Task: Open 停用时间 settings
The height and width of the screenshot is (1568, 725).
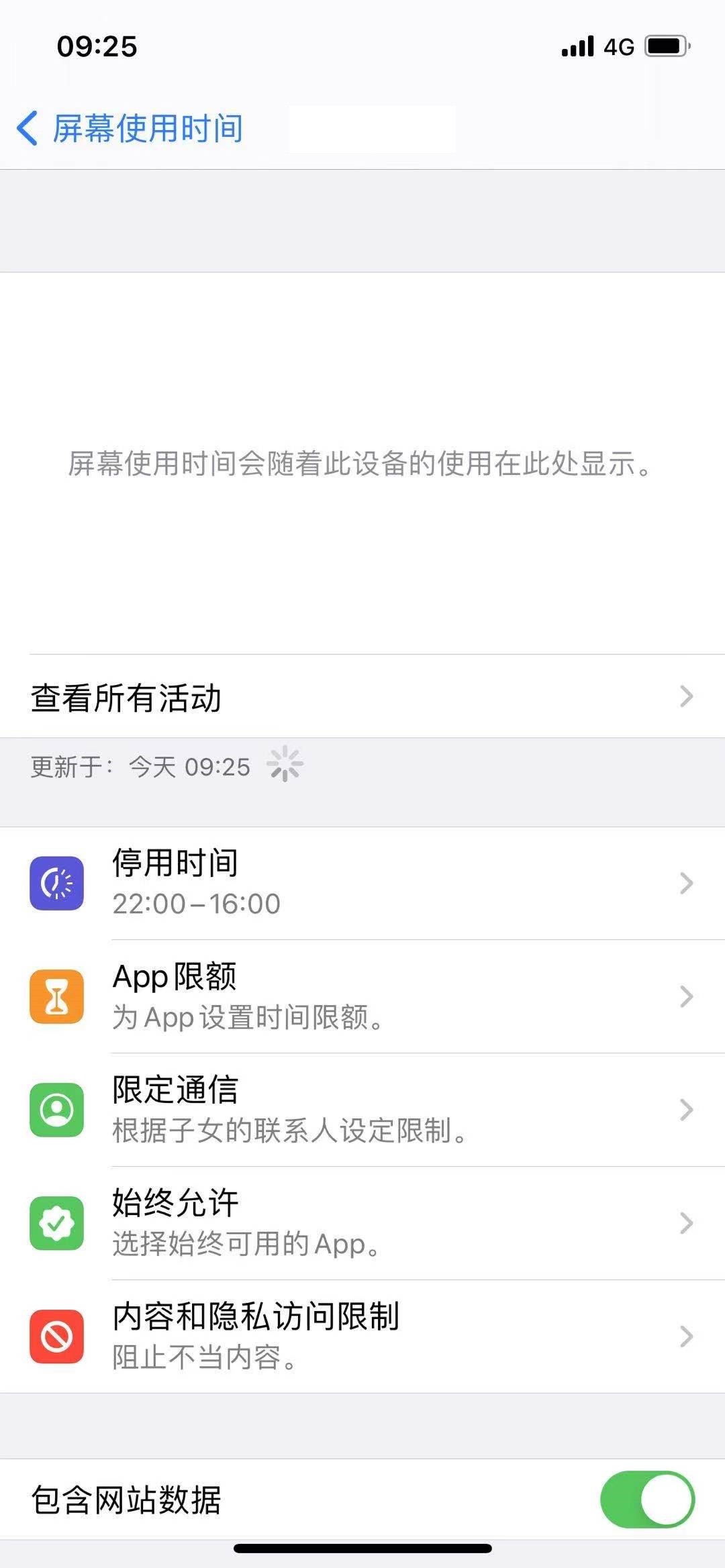Action: pos(362,883)
